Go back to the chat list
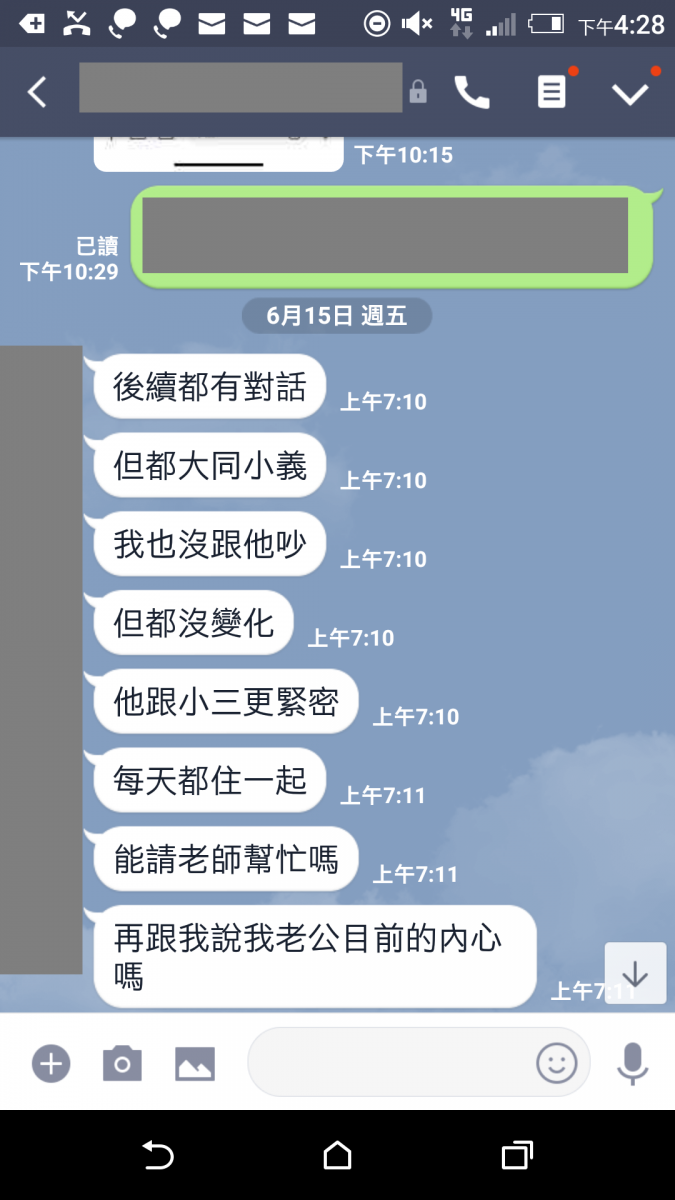The height and width of the screenshot is (1200, 675). (37, 93)
